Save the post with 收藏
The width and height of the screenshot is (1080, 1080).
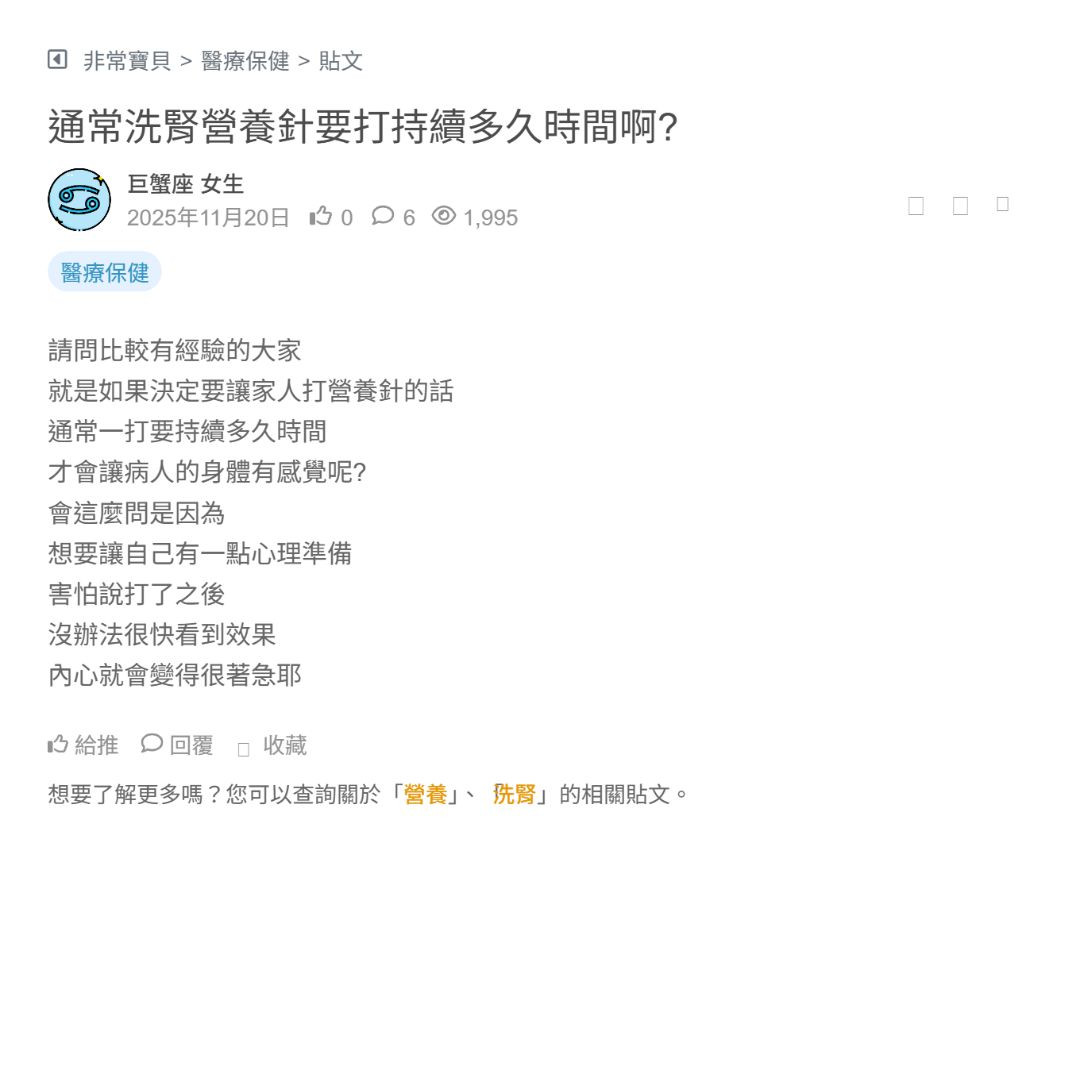pyautogui.click(x=273, y=746)
